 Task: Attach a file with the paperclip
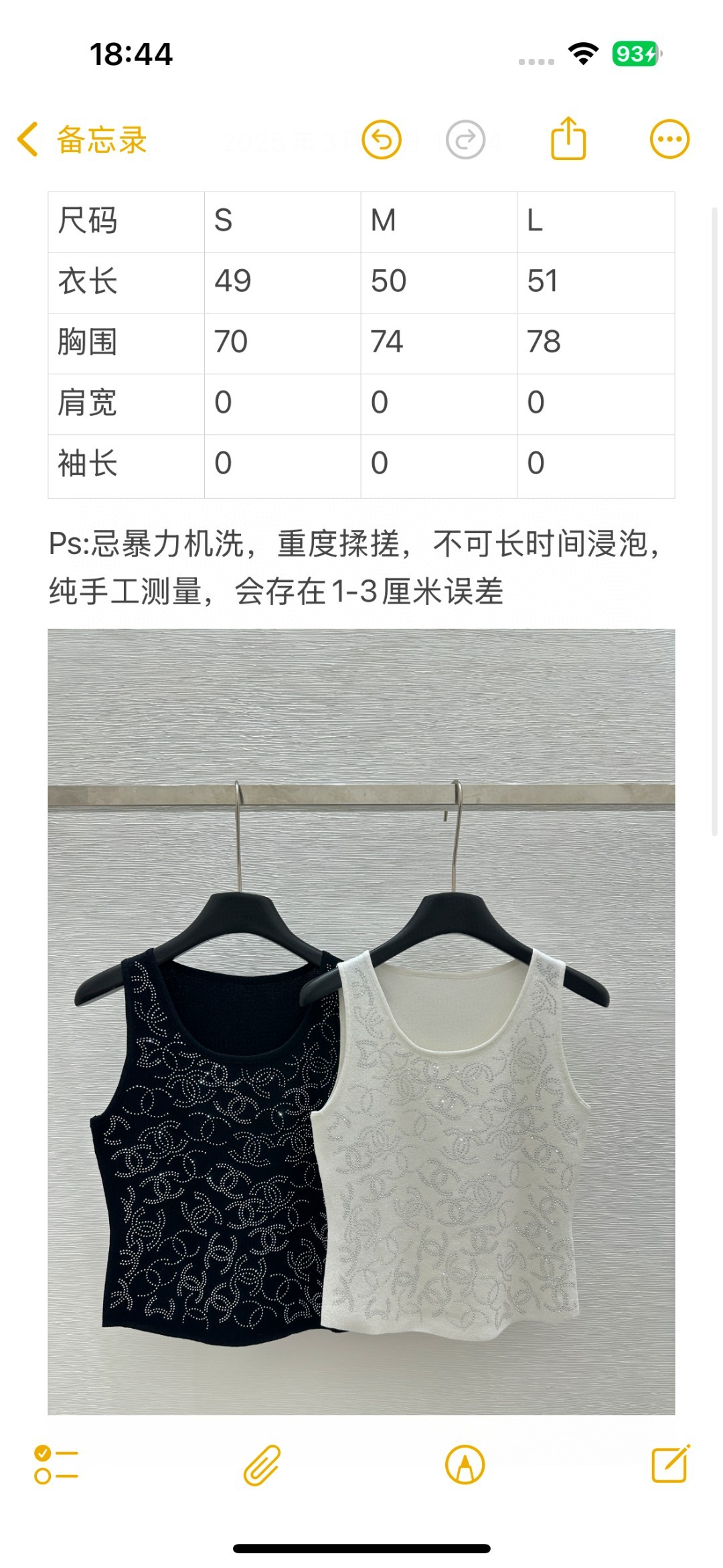click(262, 1465)
